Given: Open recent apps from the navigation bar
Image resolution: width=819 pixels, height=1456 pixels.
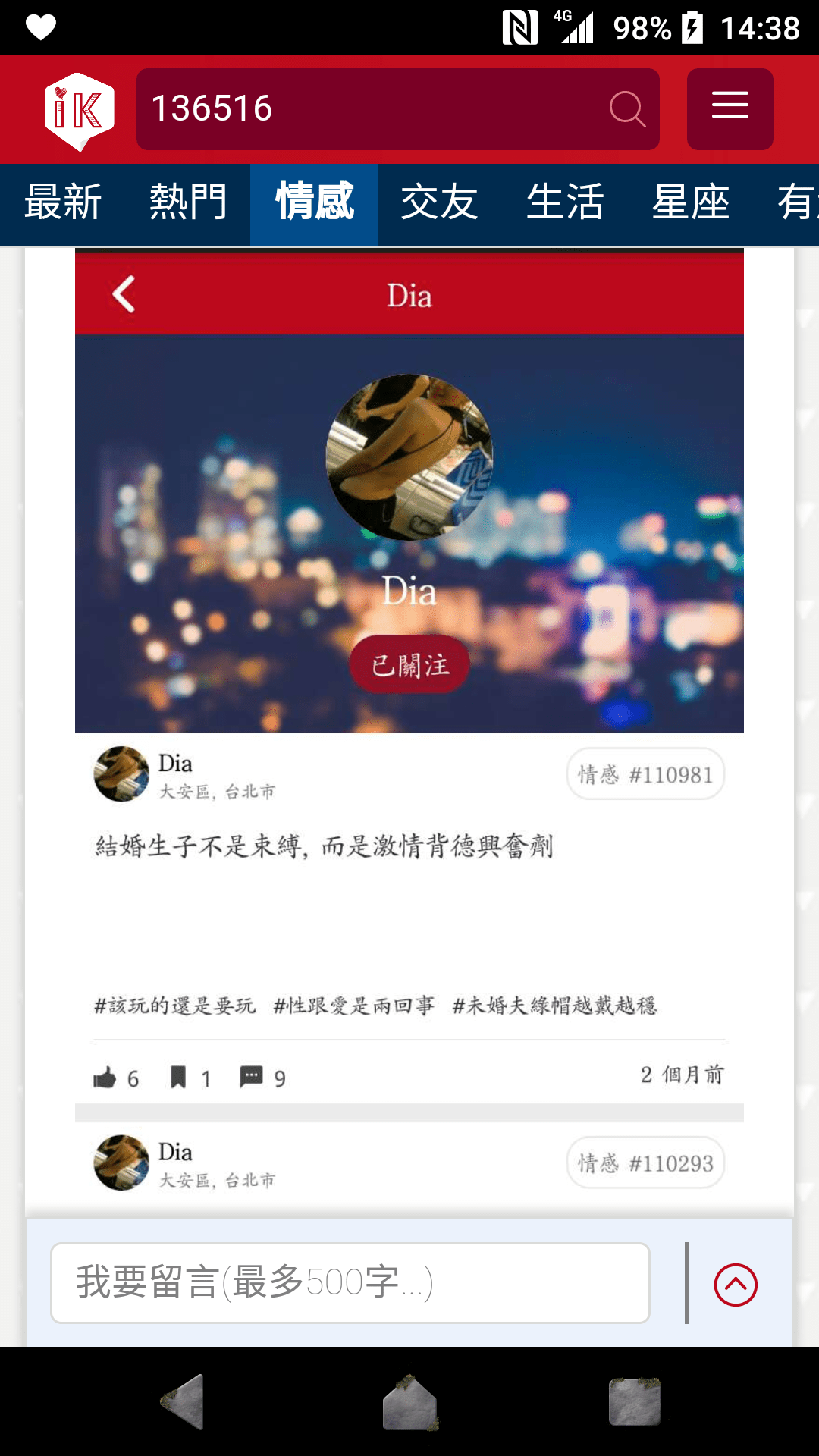Looking at the screenshot, I should coord(635,1401).
